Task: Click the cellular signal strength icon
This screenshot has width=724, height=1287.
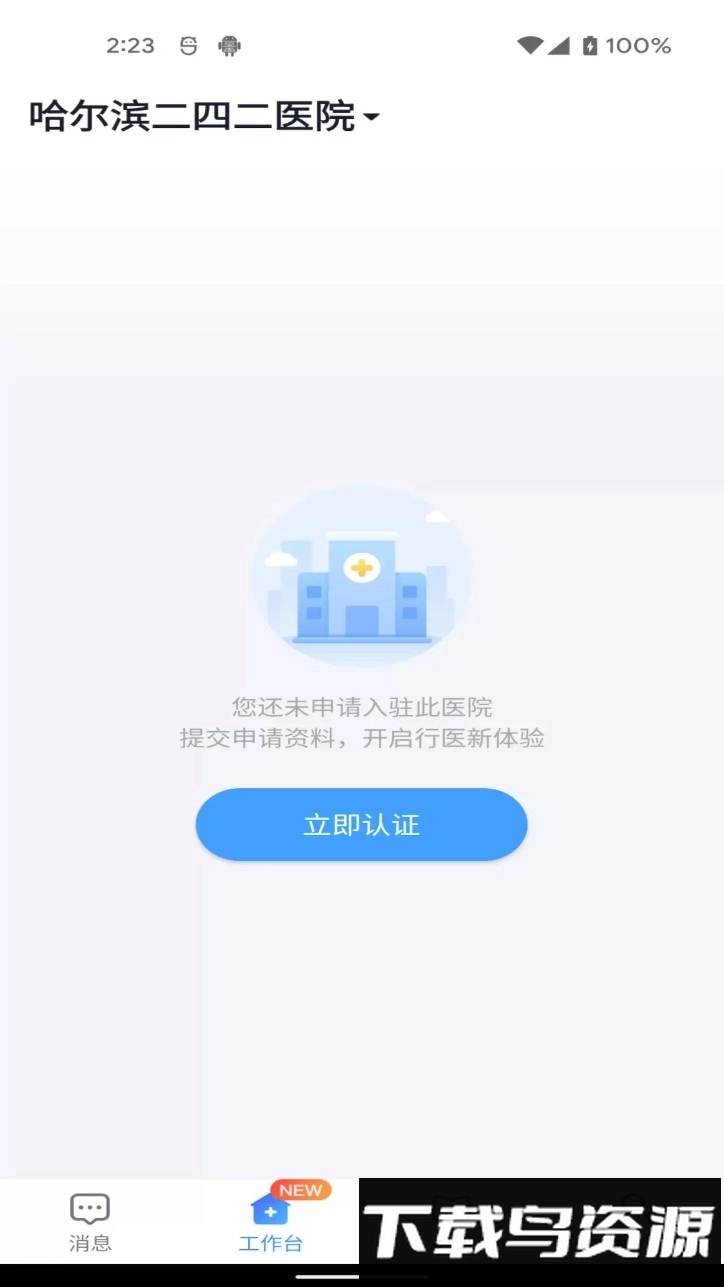Action: [560, 44]
